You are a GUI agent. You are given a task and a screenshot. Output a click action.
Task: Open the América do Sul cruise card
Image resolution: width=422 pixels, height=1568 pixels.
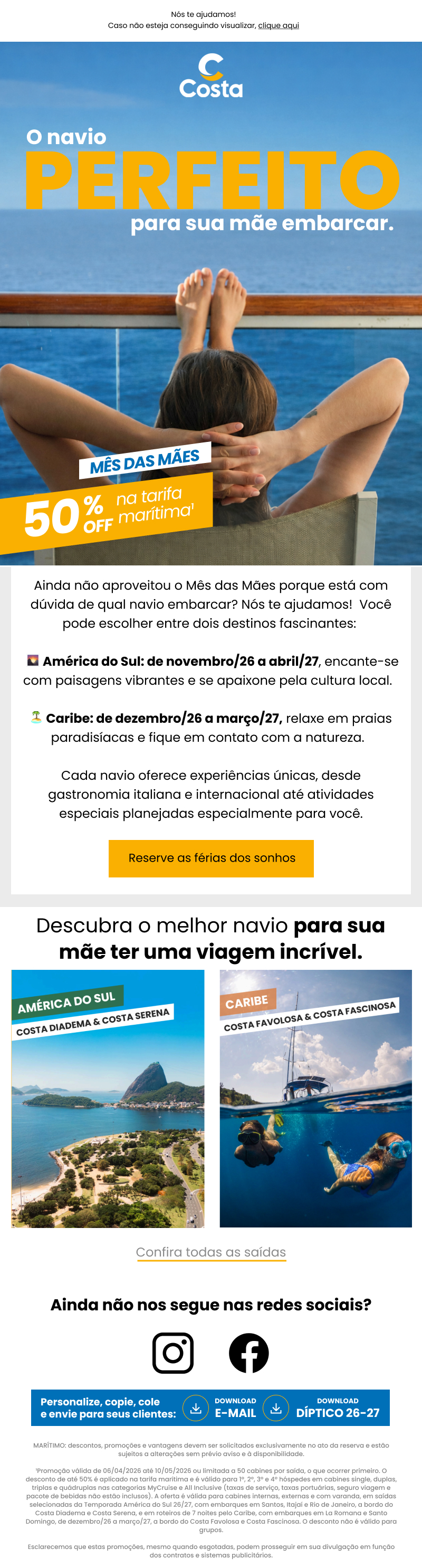coord(108,1098)
